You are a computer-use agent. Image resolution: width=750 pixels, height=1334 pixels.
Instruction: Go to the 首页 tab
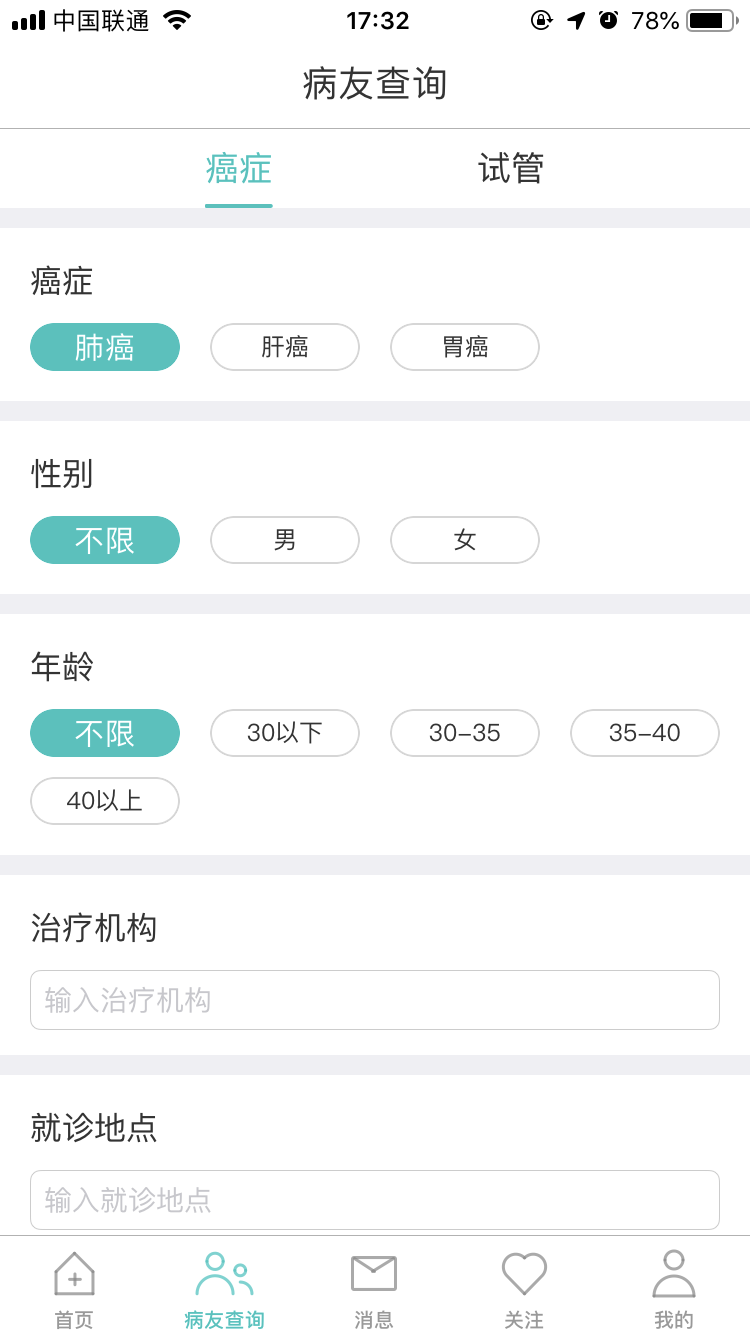[x=74, y=1289]
